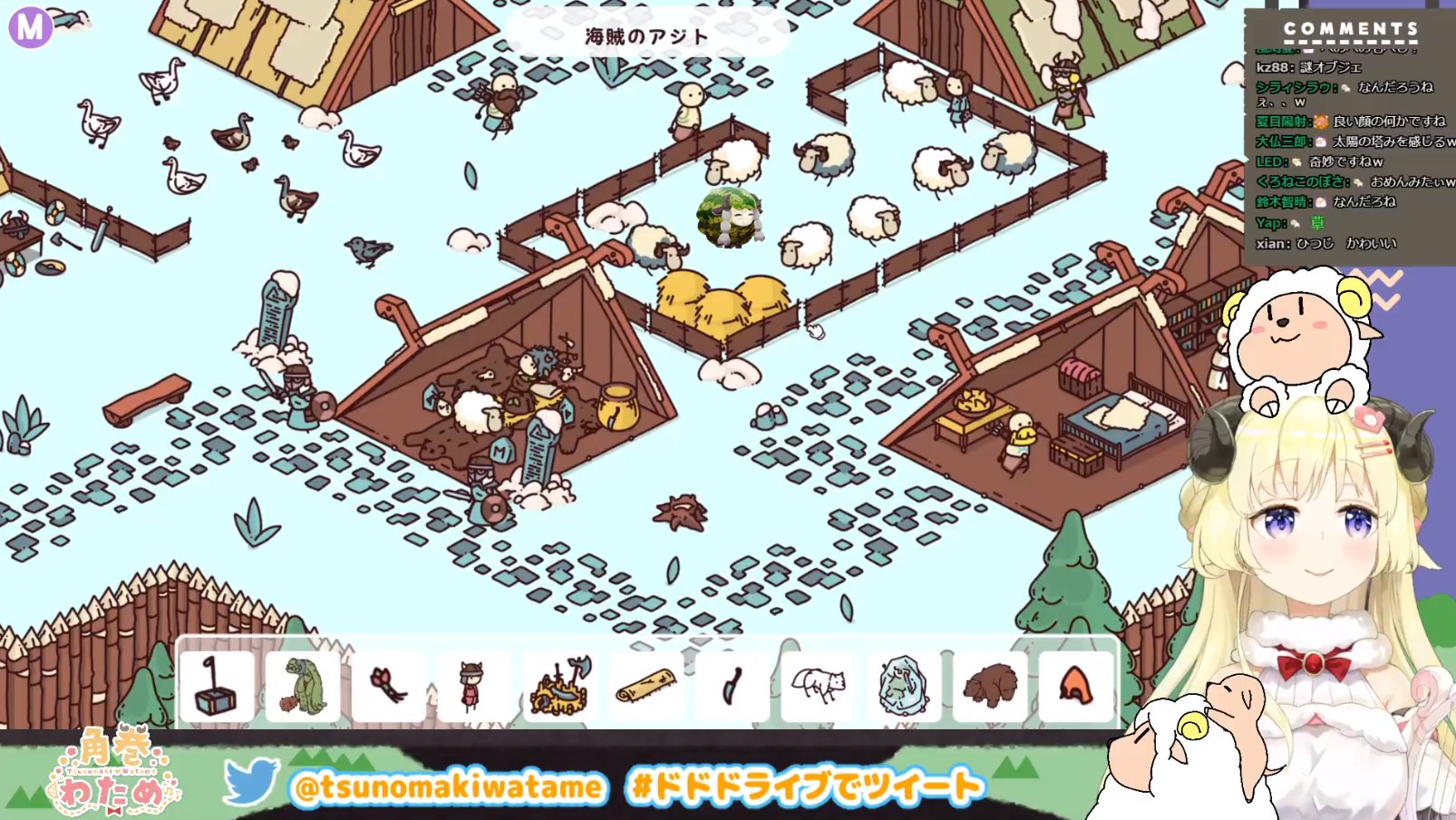
Task: Select the pink flower item to find
Action: 388,687
